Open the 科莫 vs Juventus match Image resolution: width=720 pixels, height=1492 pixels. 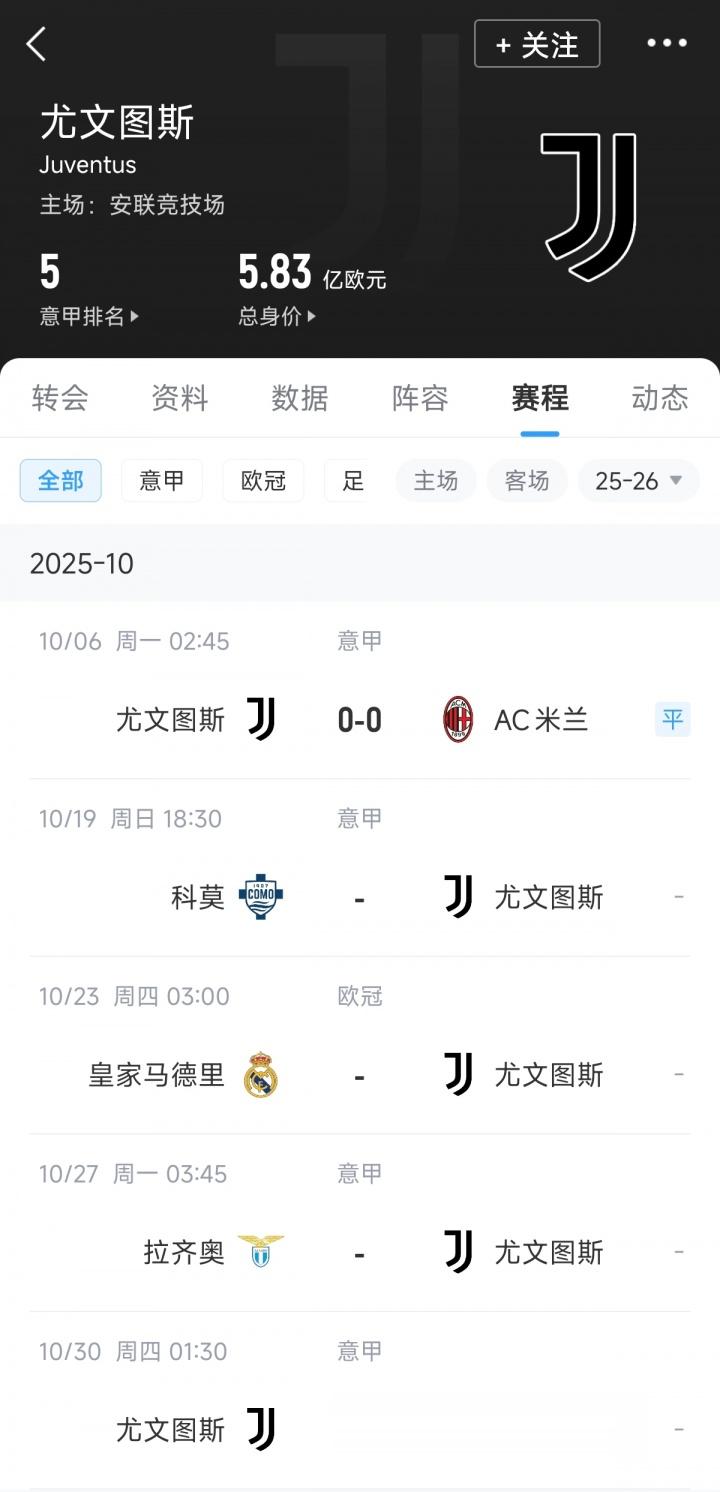[x=360, y=897]
